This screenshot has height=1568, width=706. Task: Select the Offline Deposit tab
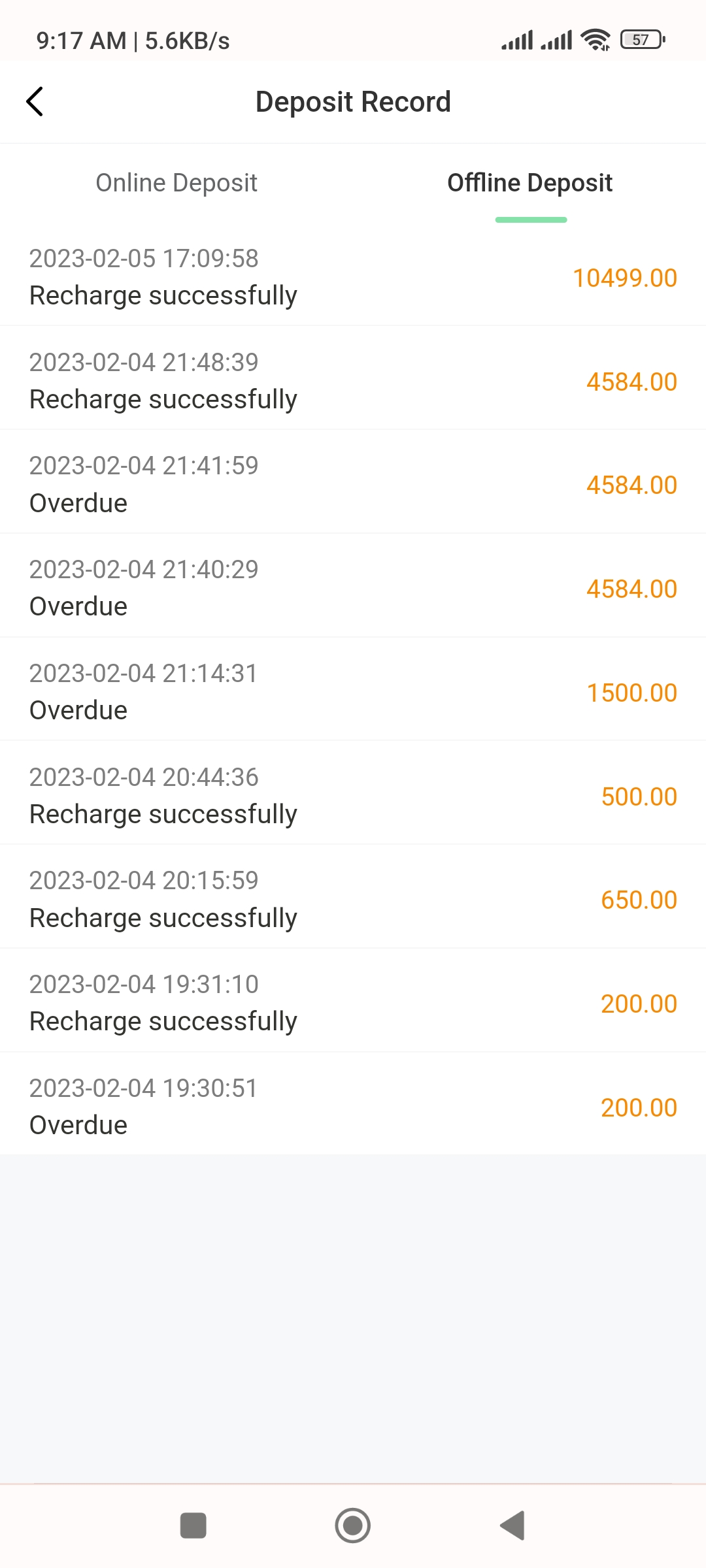pyautogui.click(x=529, y=183)
